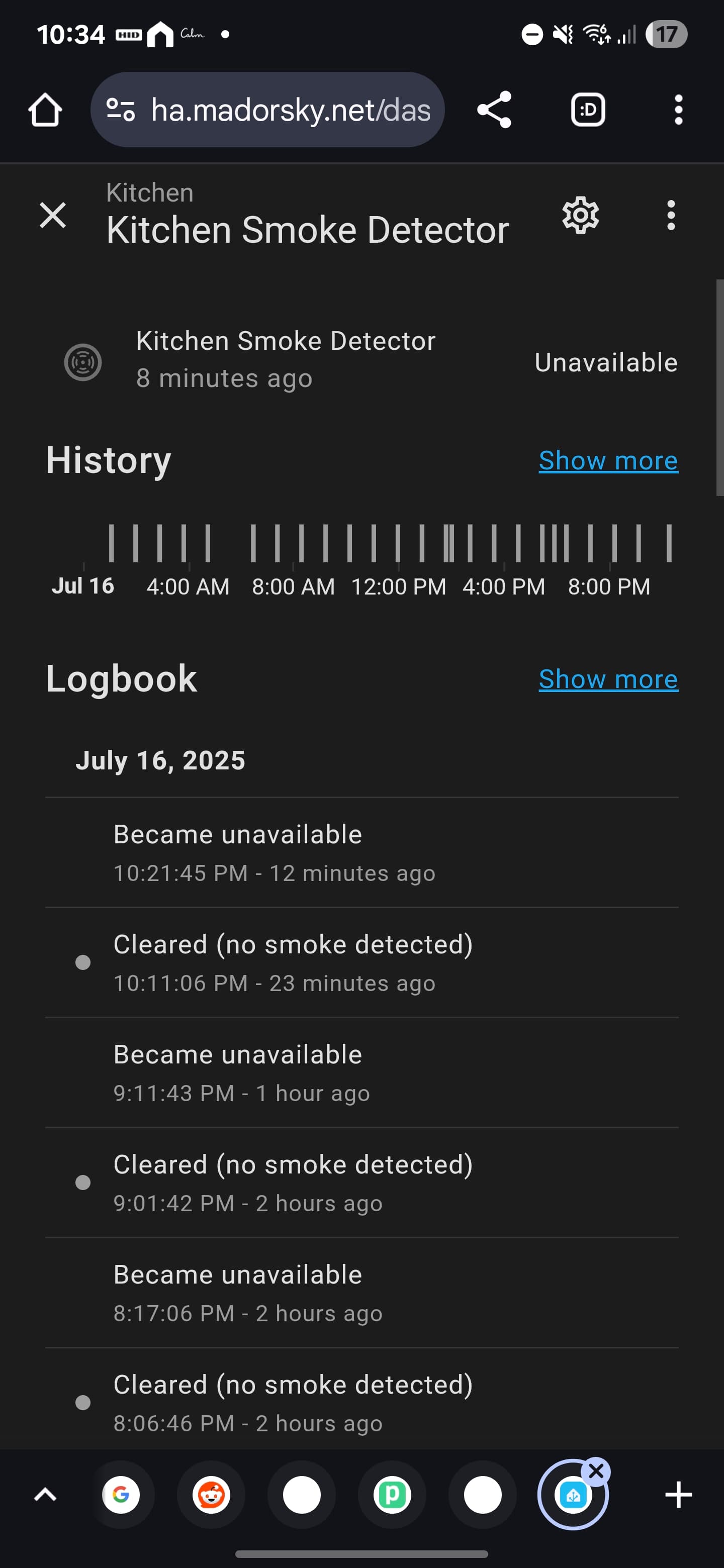The image size is (724, 1568).
Task: Expand the tab strip with the up chevron
Action: point(45,1494)
